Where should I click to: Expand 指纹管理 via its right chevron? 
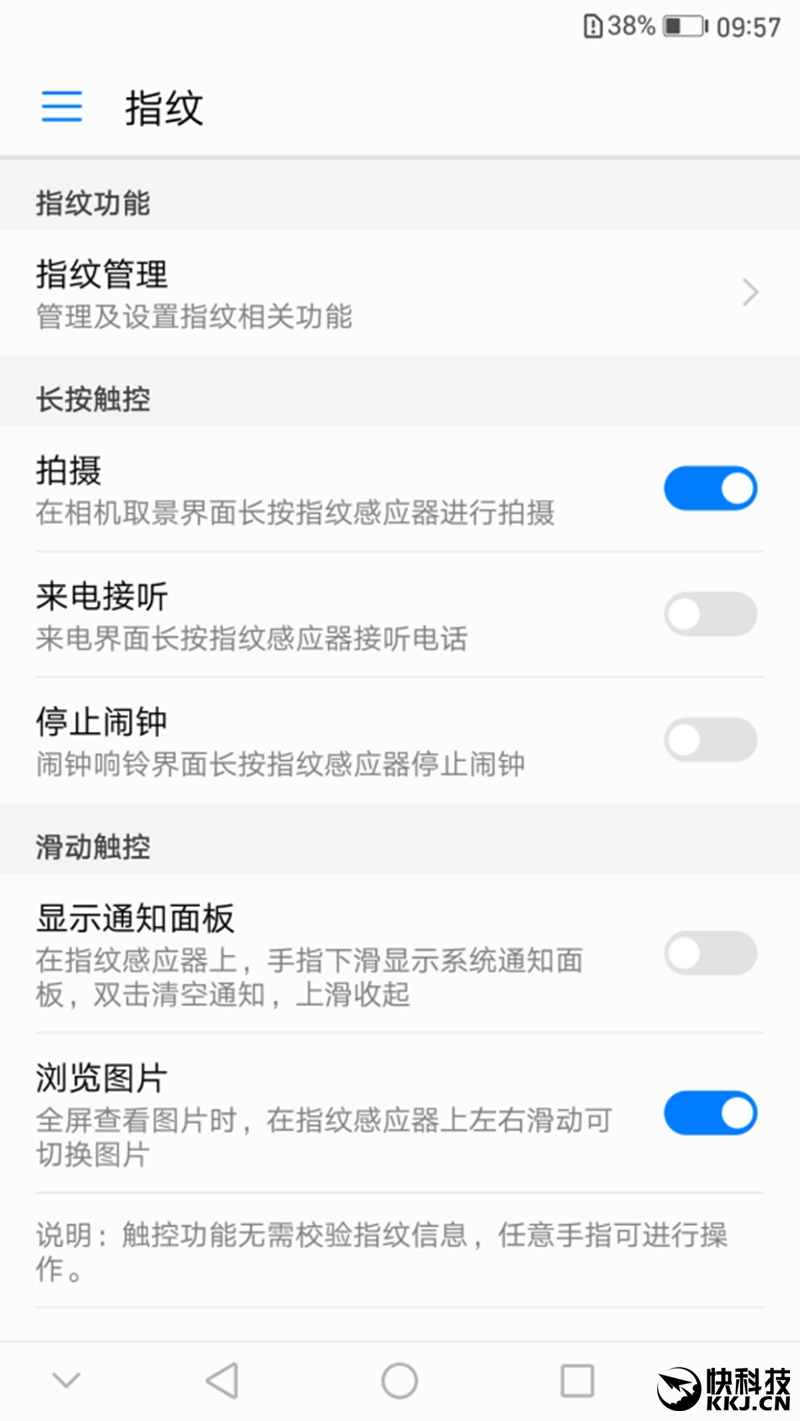tap(749, 292)
